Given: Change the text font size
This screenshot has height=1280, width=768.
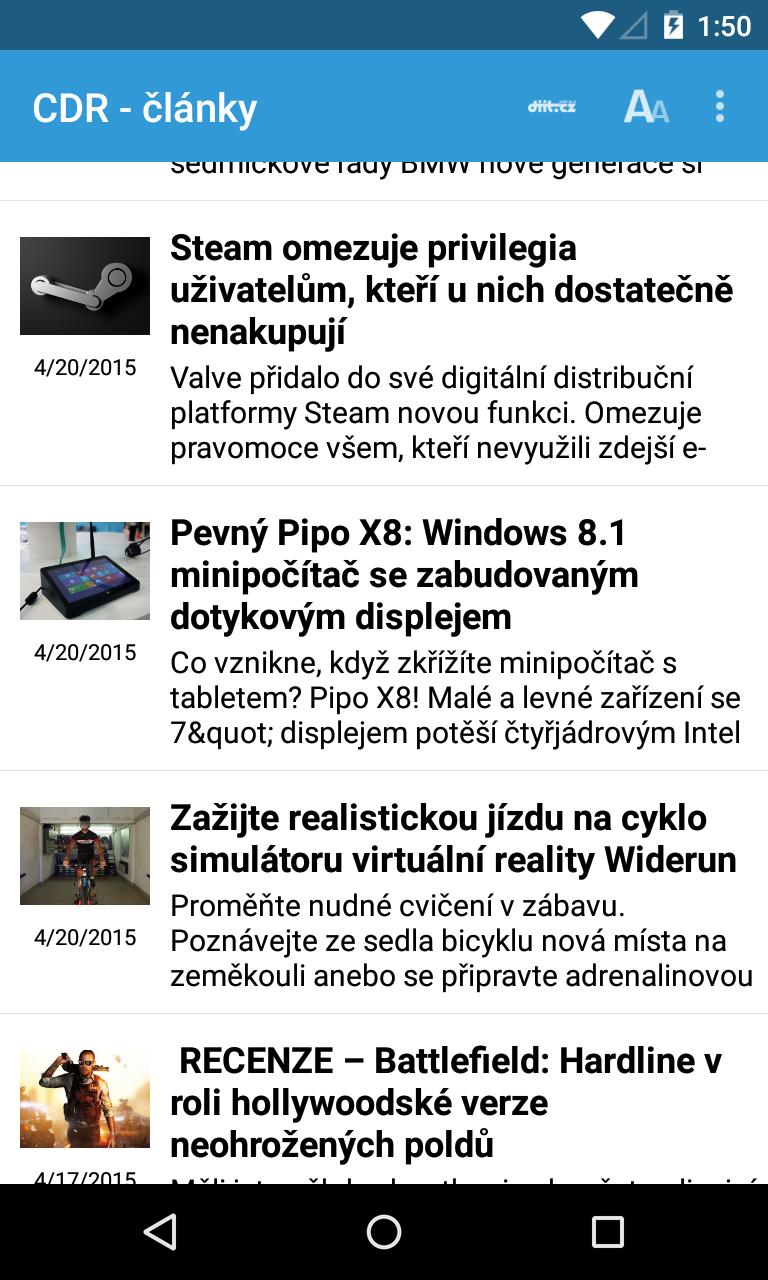Looking at the screenshot, I should (646, 106).
